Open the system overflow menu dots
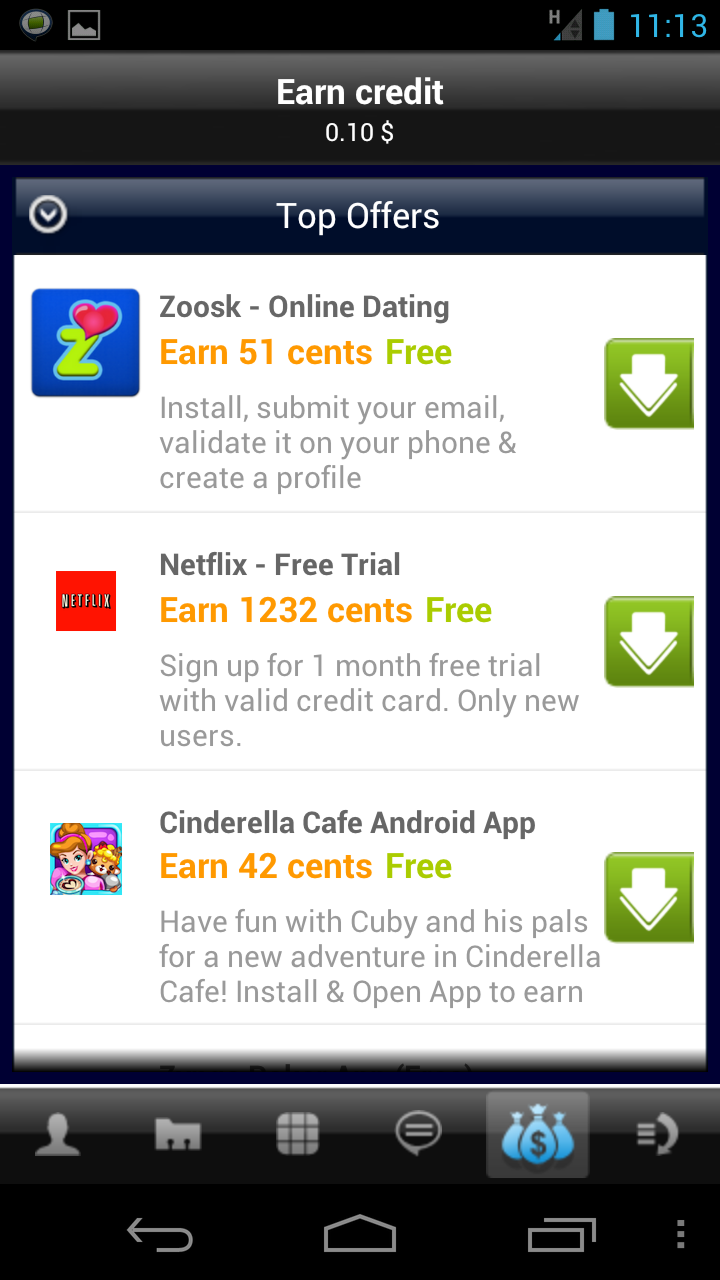 [681, 1235]
